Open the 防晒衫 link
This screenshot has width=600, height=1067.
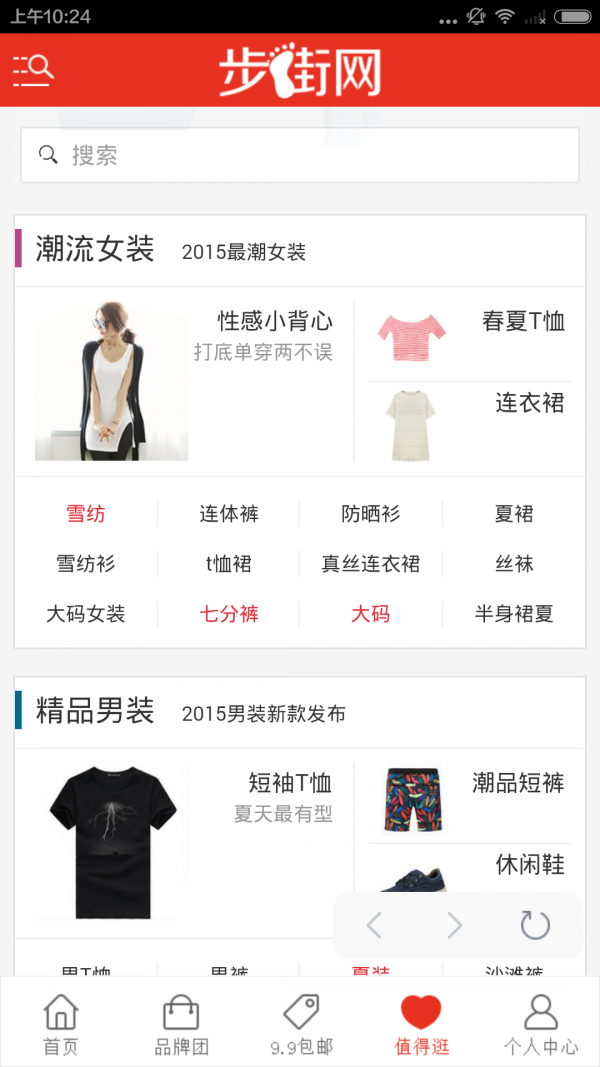pyautogui.click(x=371, y=514)
